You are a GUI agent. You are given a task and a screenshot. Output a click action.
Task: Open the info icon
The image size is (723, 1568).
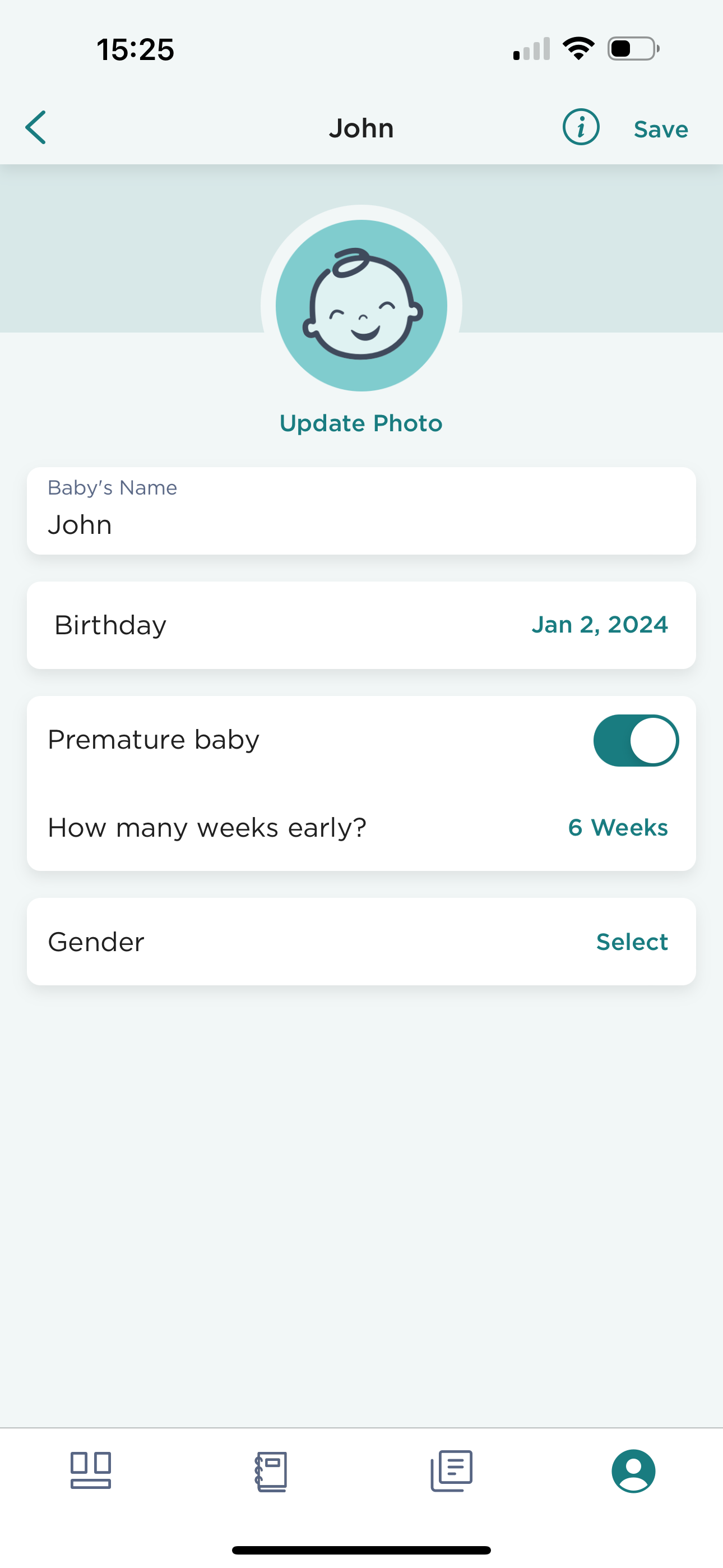coord(581,128)
